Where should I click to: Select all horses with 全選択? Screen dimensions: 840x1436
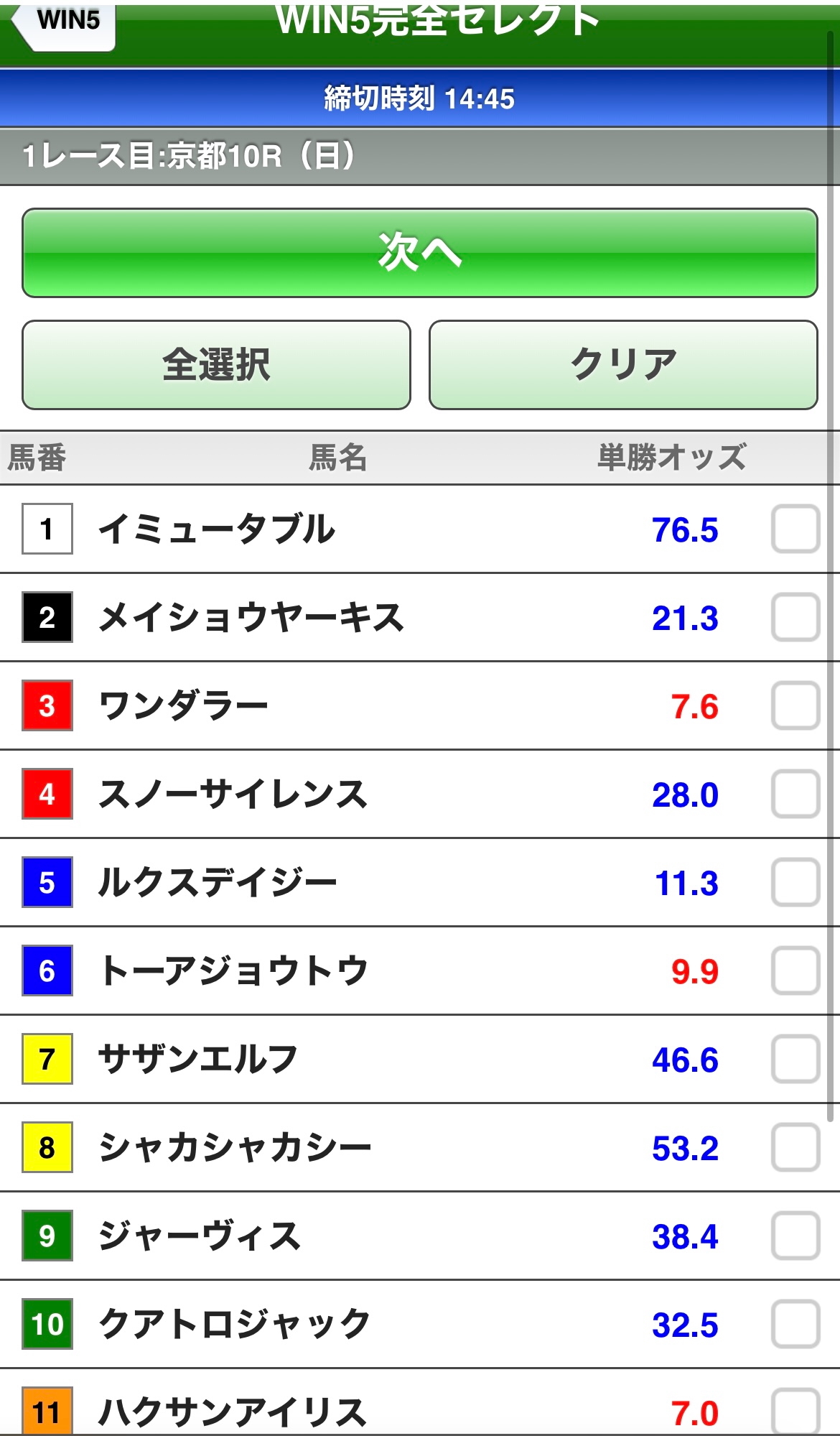(216, 365)
